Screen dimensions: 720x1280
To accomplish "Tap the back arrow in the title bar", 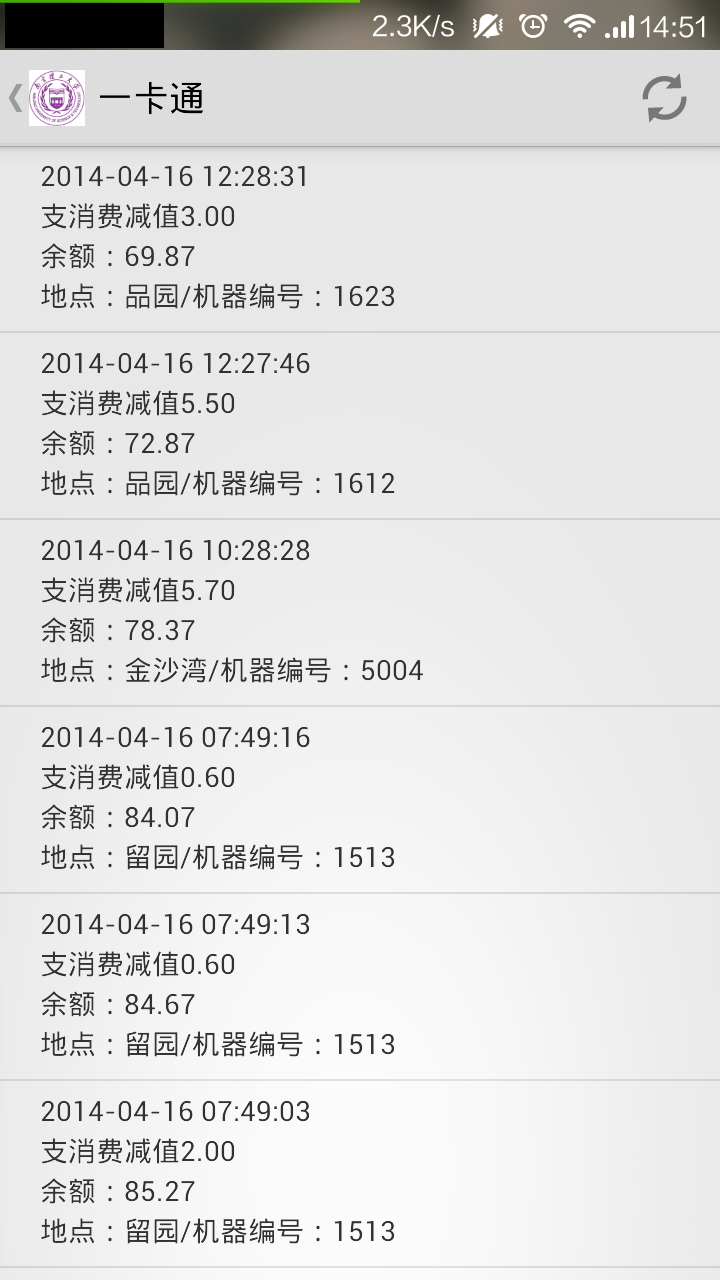I will tap(14, 98).
